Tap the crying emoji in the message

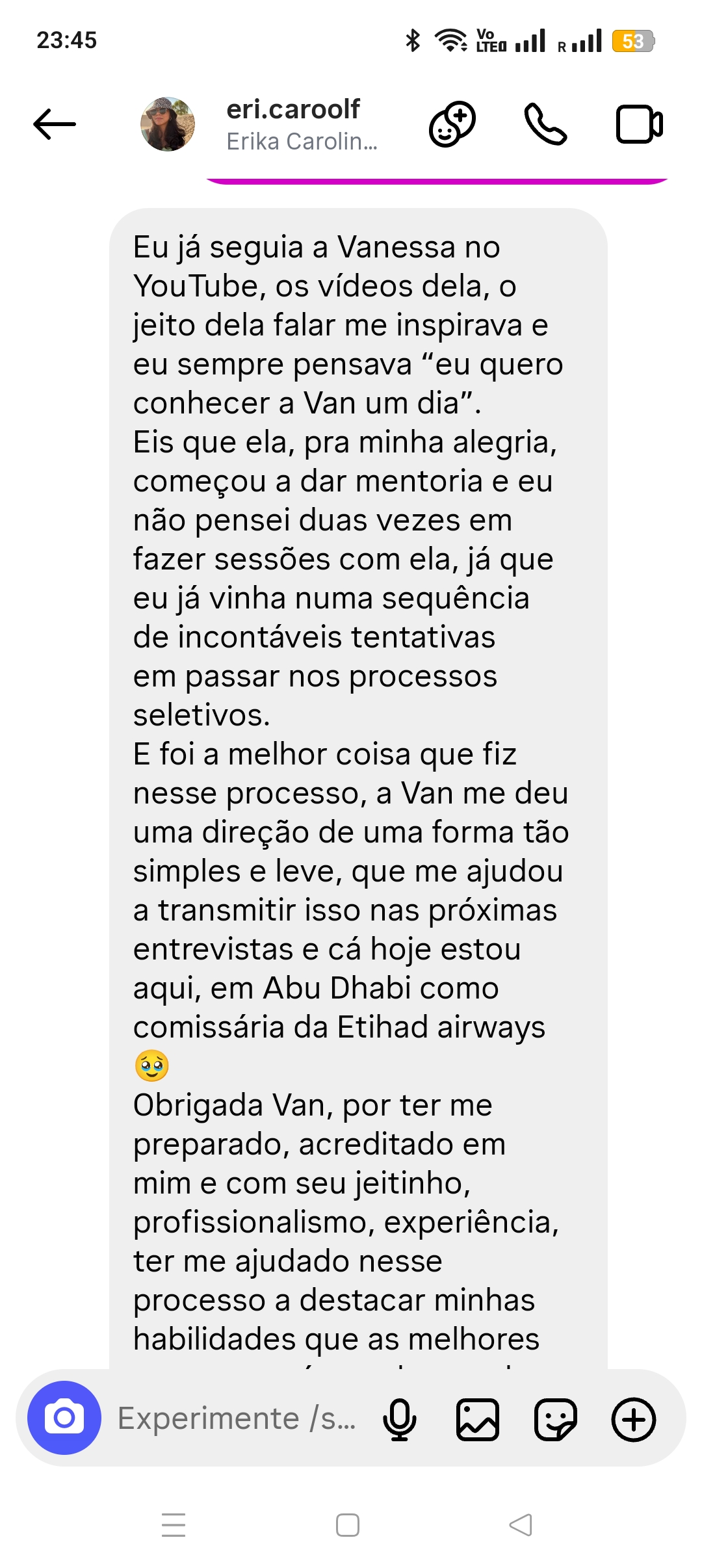point(151,1064)
